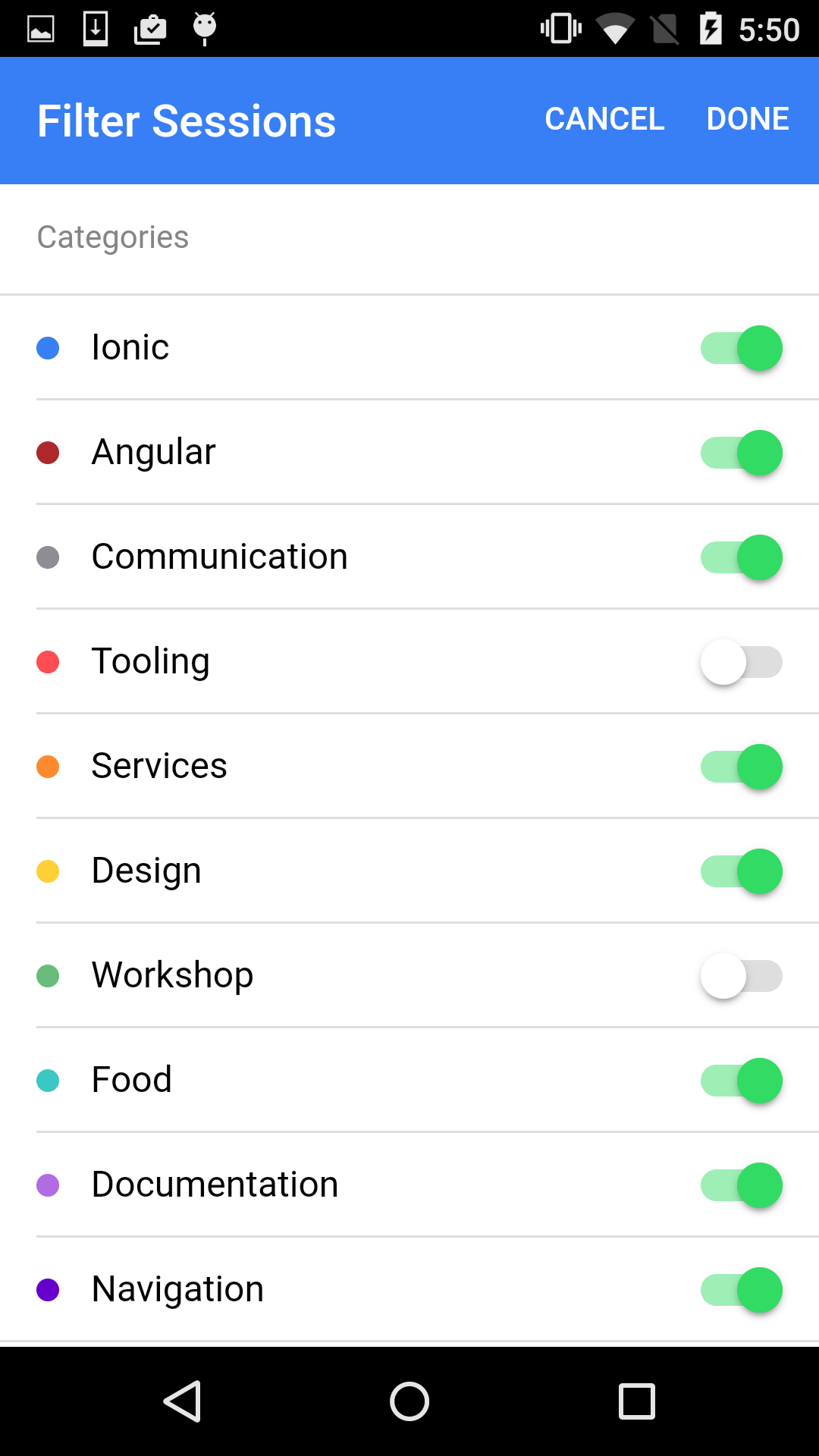Viewport: 819px width, 1456px height.
Task: Turn off Design sessions
Action: (741, 871)
